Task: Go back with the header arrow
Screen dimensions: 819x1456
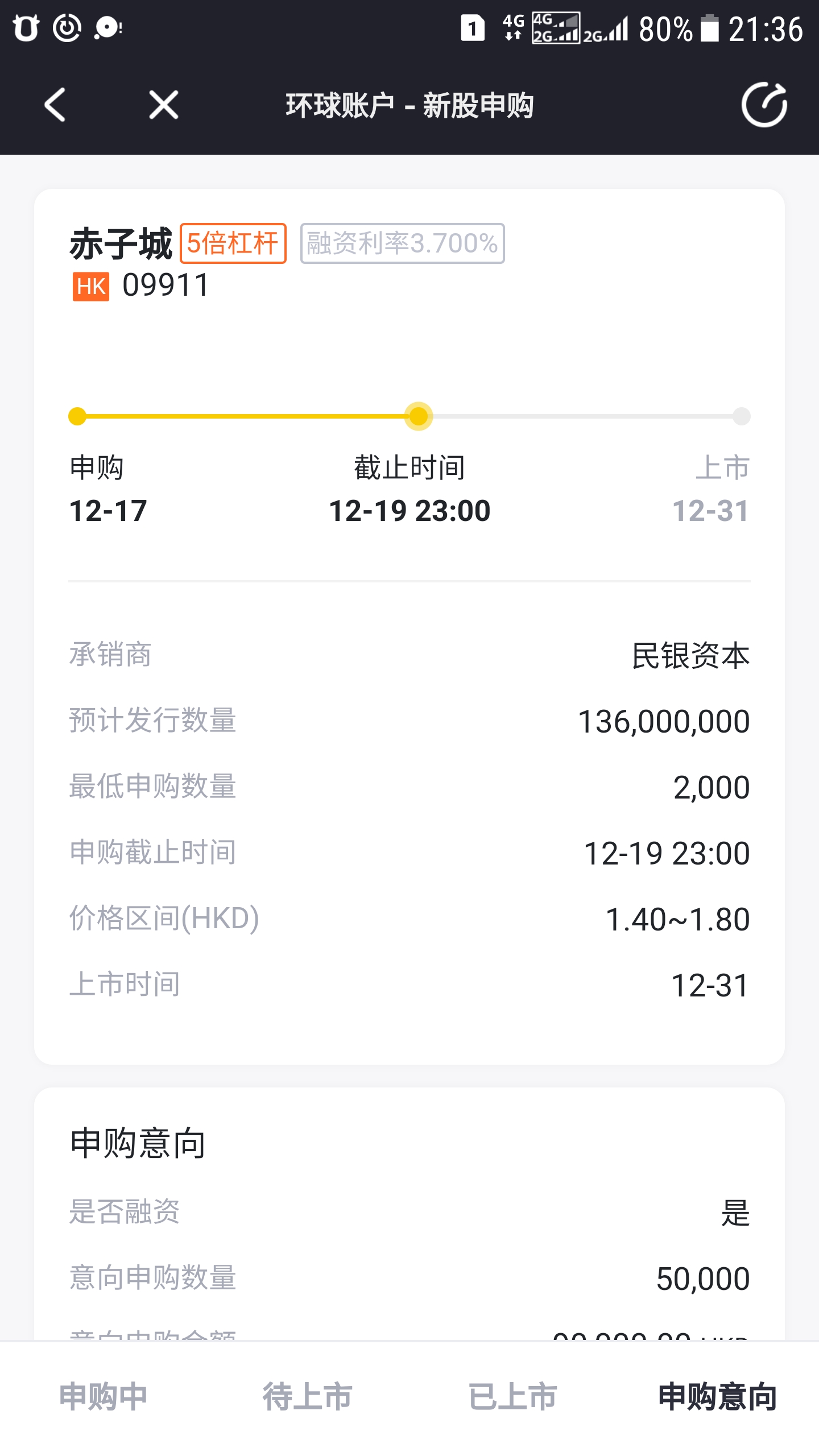Action: pyautogui.click(x=55, y=105)
